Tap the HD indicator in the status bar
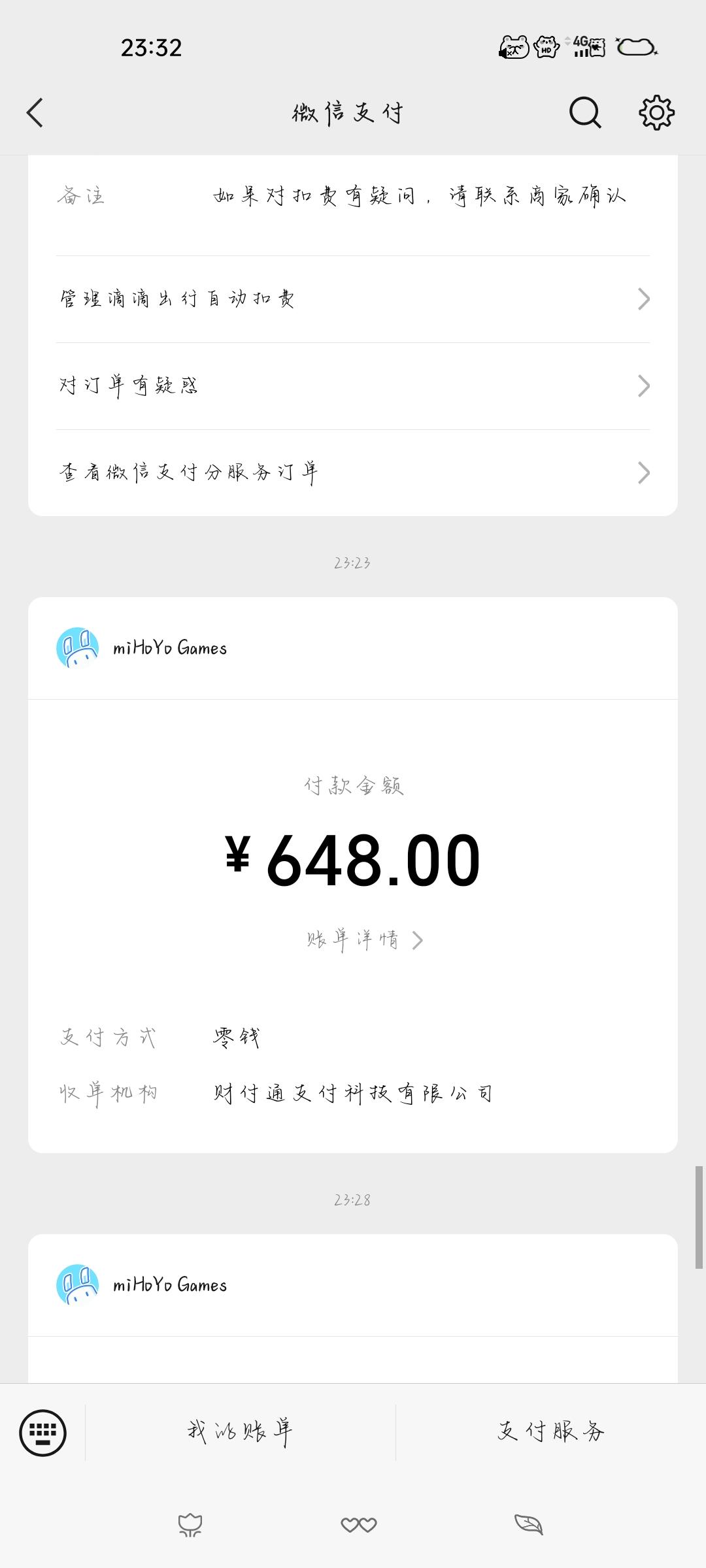 (546, 46)
